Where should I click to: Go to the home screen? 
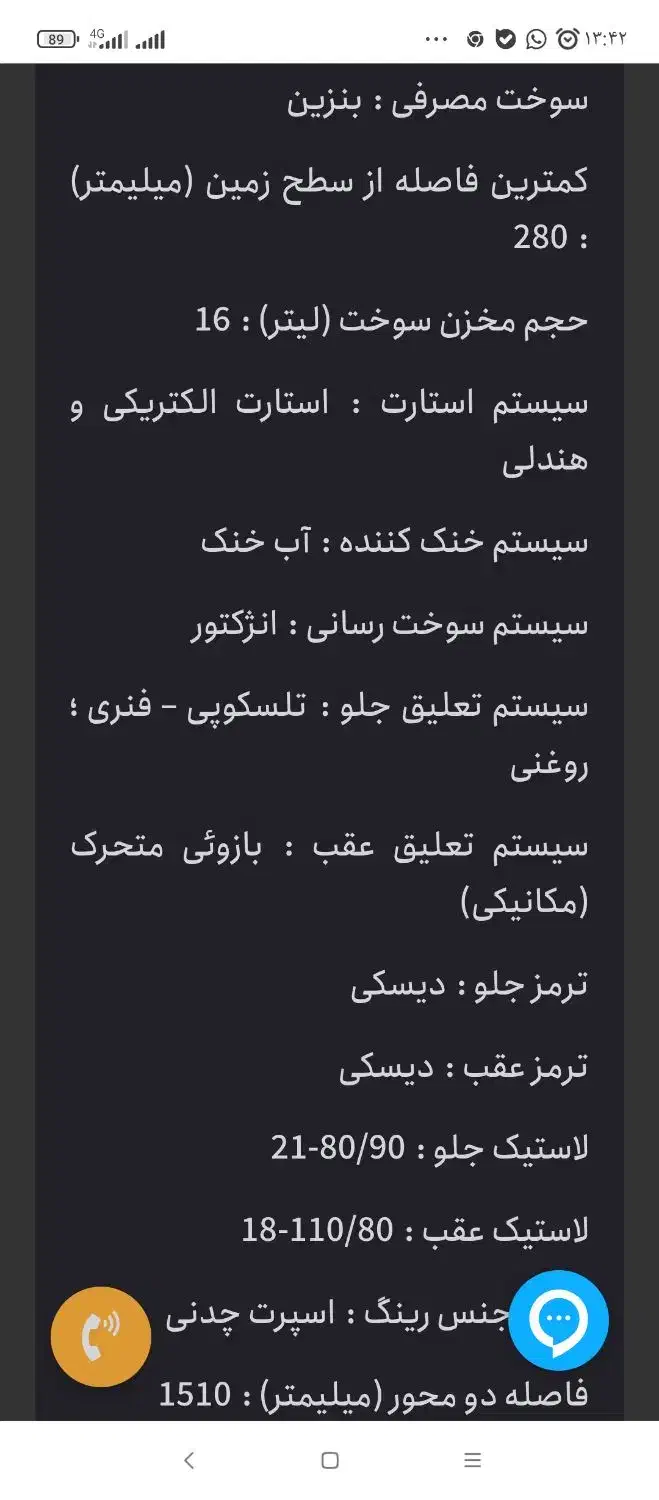pos(330,1460)
